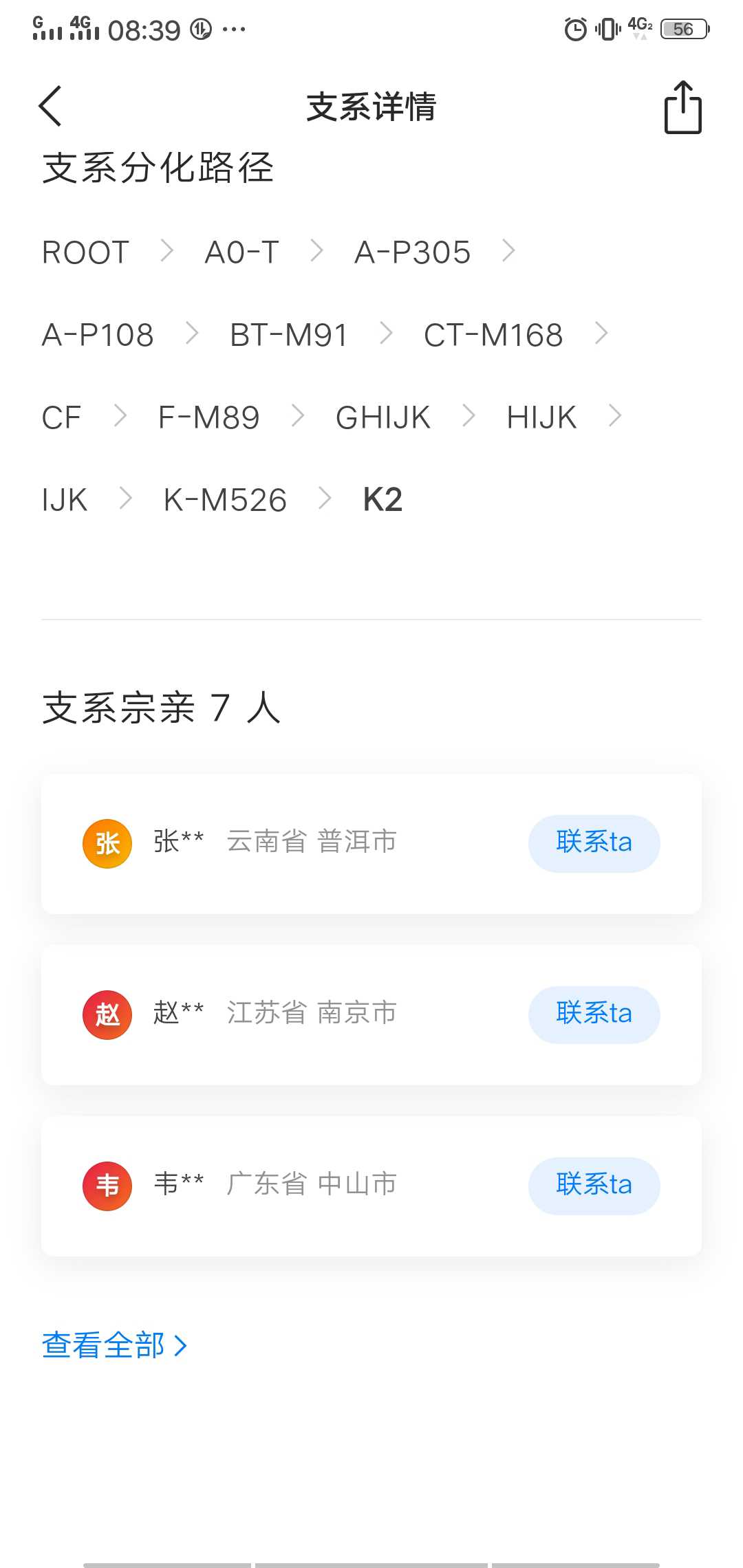Tap 联系ta for 张** in 普洱市
This screenshot has height=1568, width=743.
click(x=594, y=843)
